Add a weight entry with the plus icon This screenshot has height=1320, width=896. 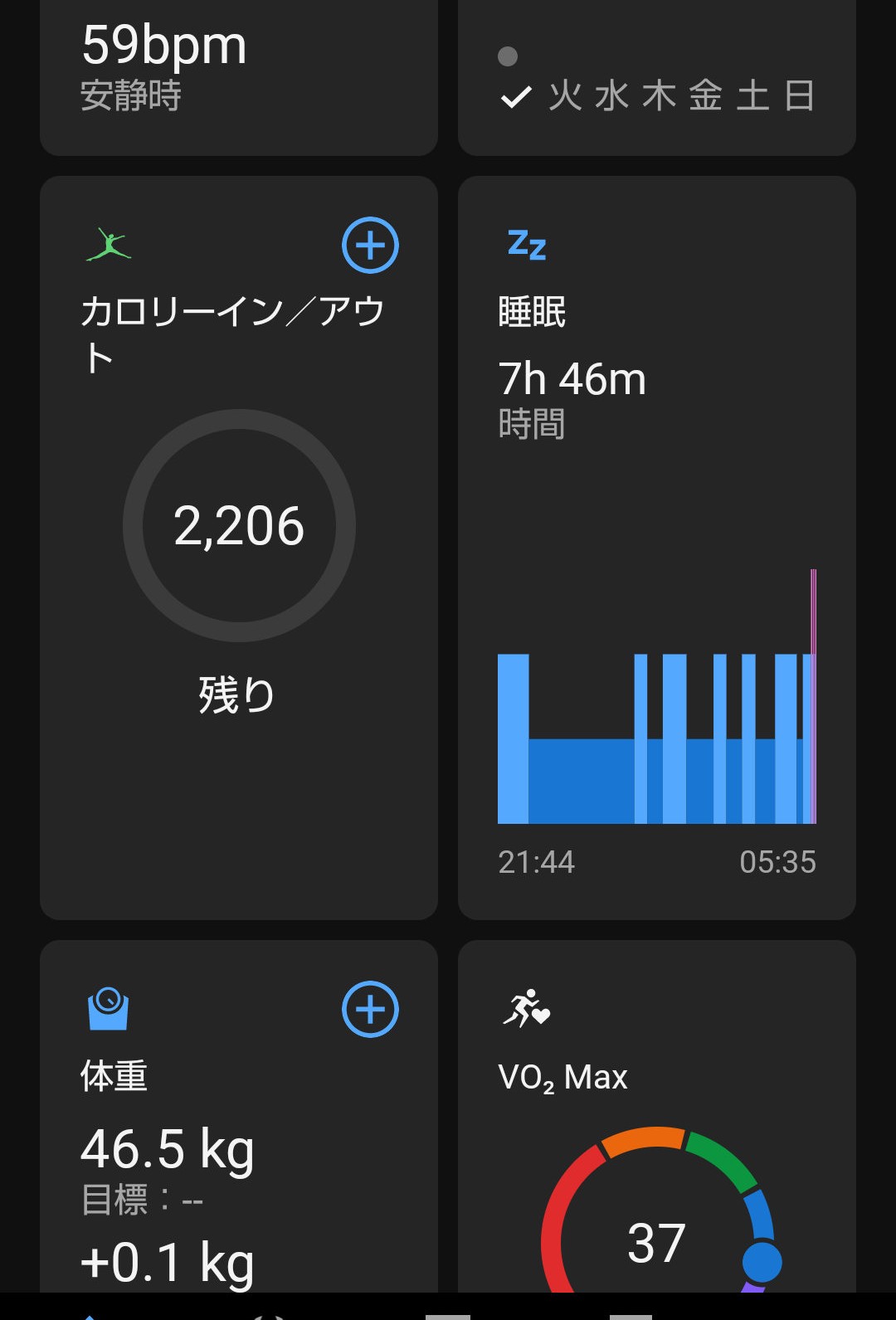tap(370, 1010)
